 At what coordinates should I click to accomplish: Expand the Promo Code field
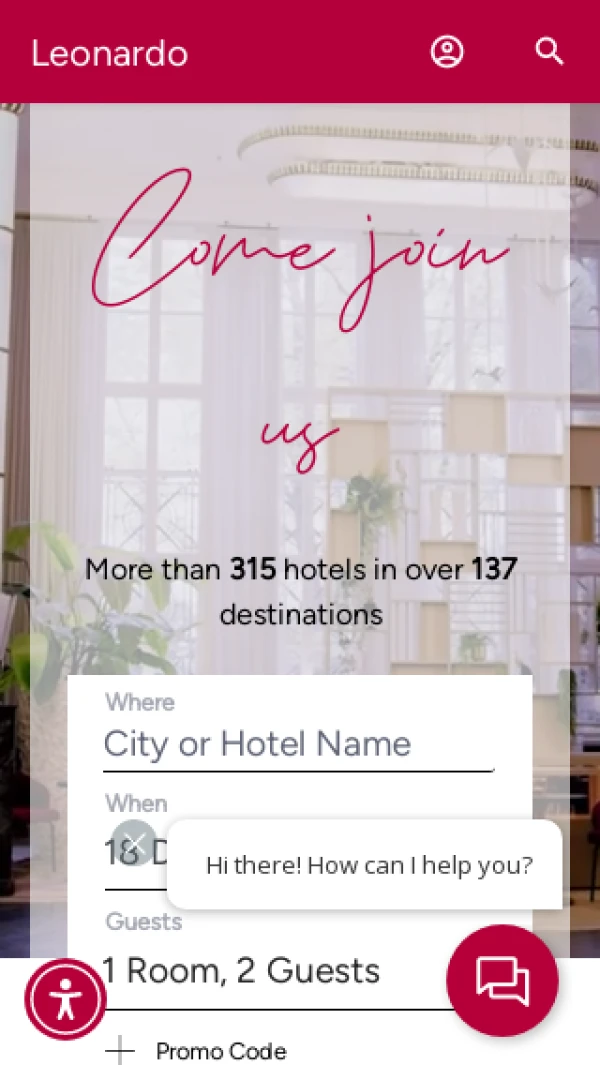tap(198, 1051)
